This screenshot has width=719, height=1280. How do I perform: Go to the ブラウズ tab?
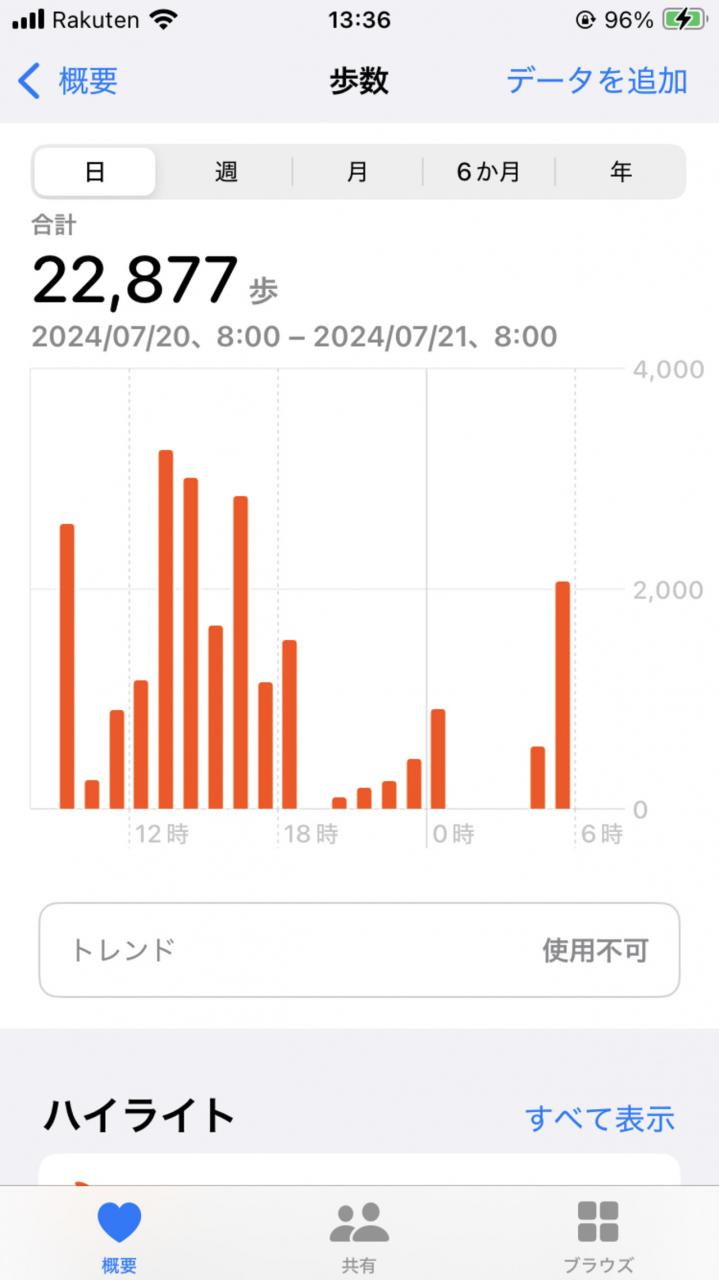point(598,1236)
